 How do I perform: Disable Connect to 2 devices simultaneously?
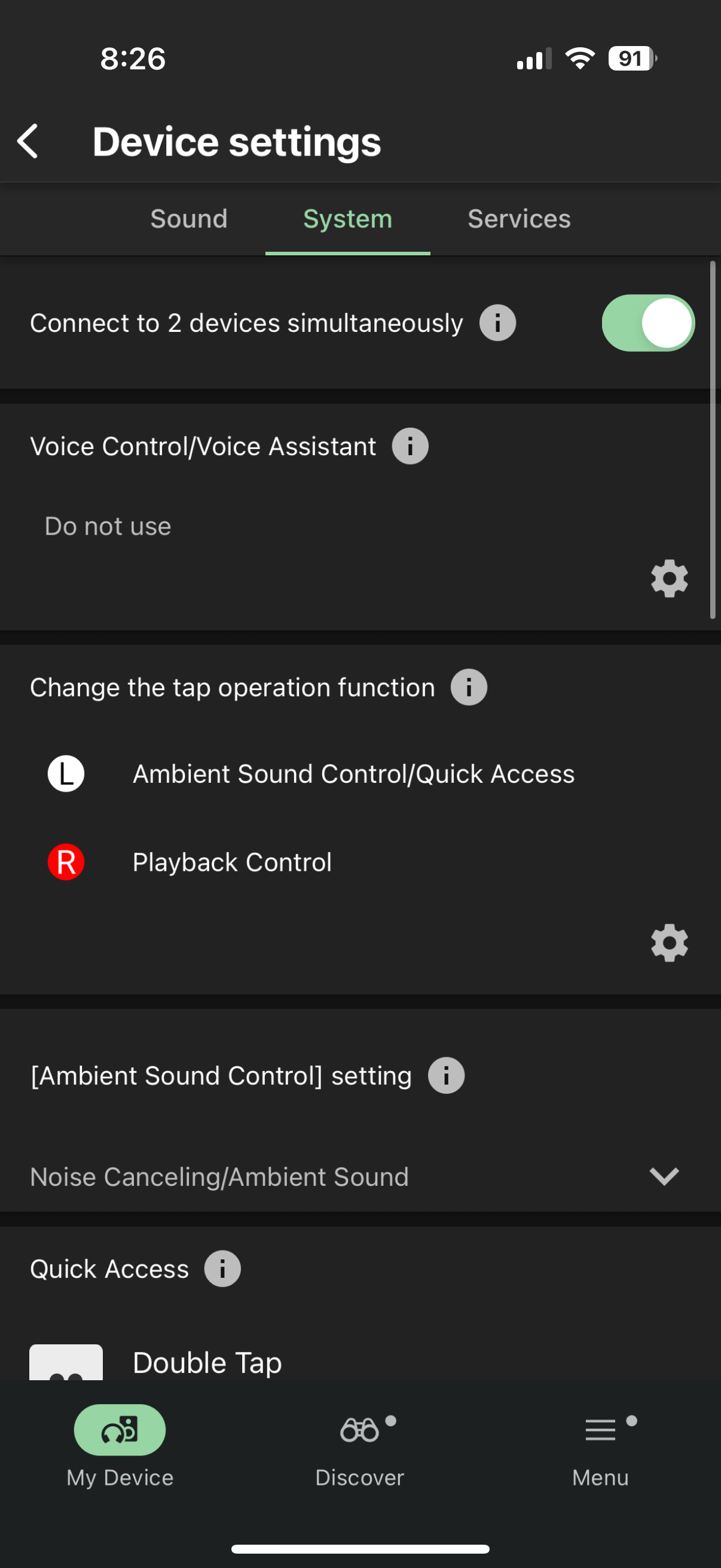[647, 323]
